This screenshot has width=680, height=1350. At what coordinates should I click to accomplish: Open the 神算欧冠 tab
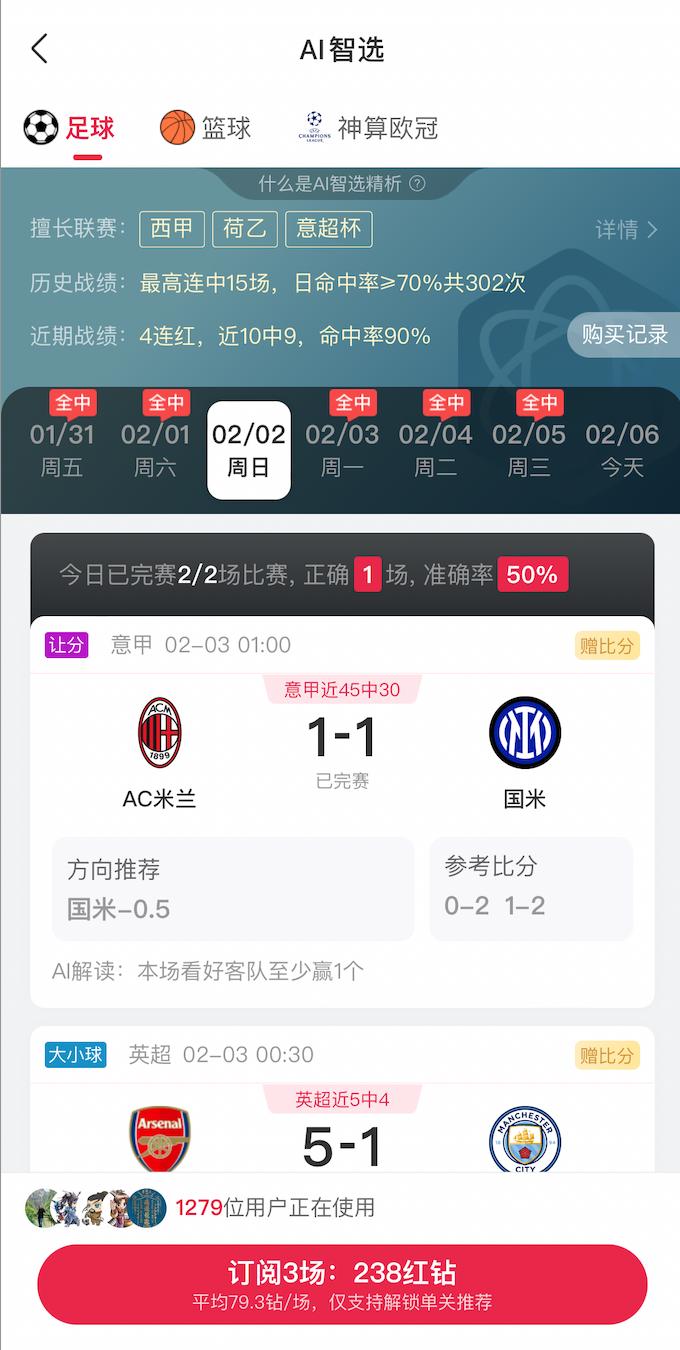click(x=369, y=128)
